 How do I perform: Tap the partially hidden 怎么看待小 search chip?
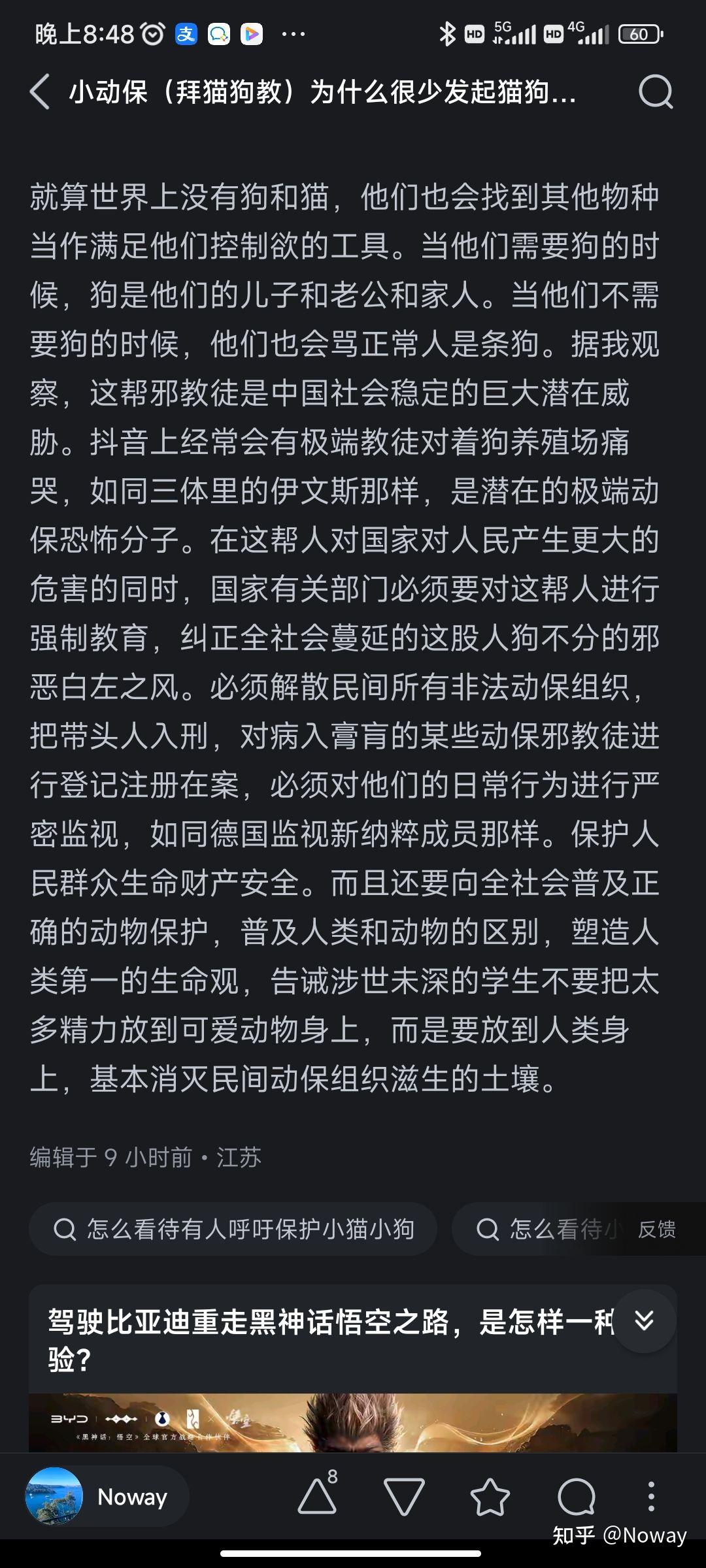click(543, 1229)
